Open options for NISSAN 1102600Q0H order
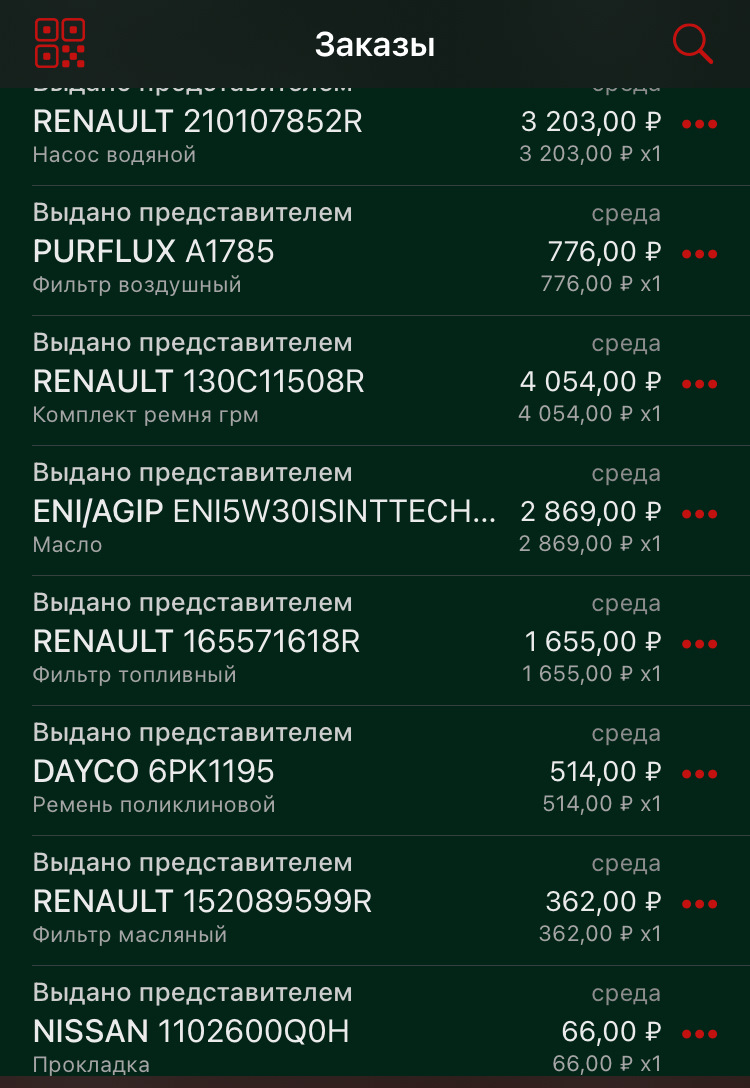Screen dimensions: 750x1088 pos(699,1034)
